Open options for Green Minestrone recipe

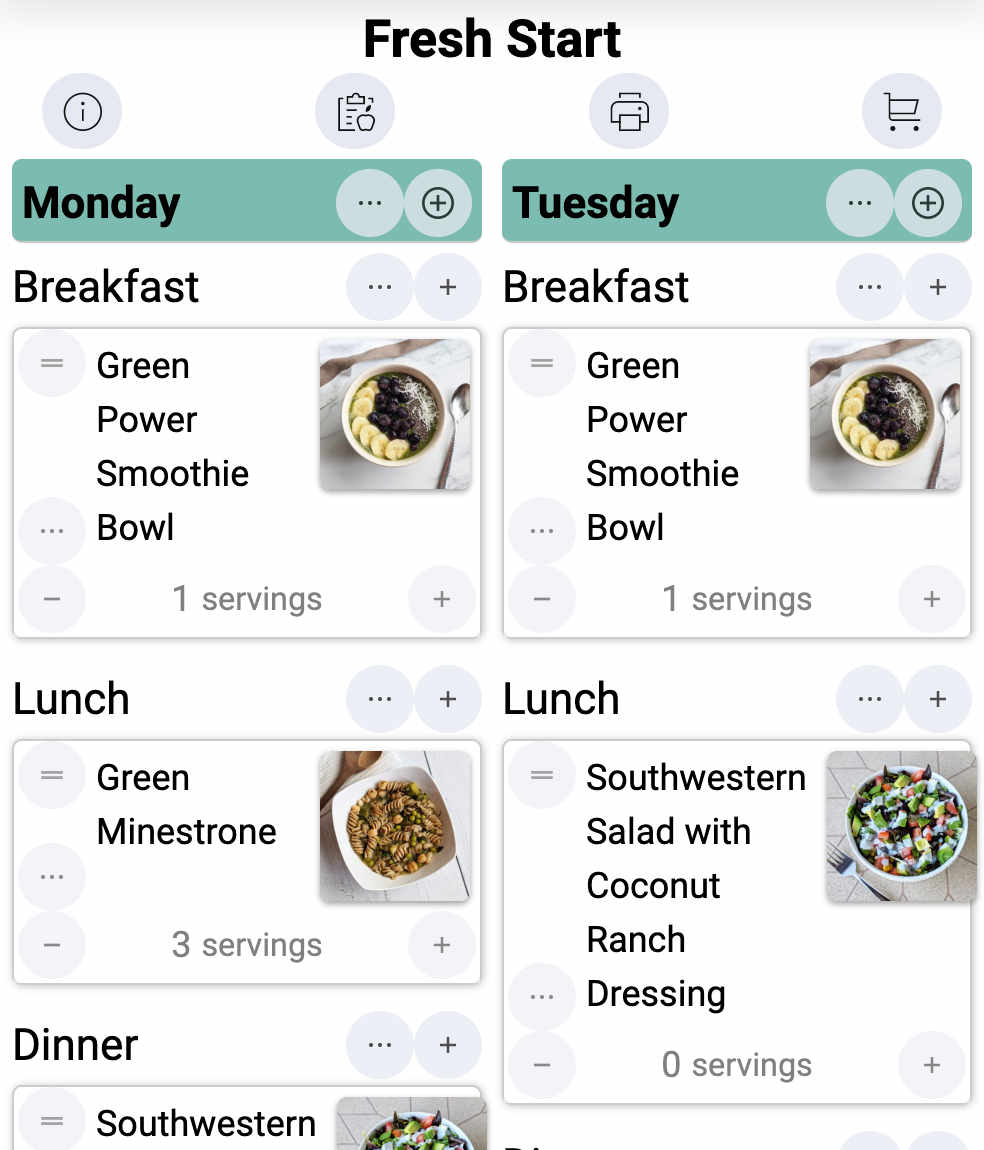(x=51, y=876)
